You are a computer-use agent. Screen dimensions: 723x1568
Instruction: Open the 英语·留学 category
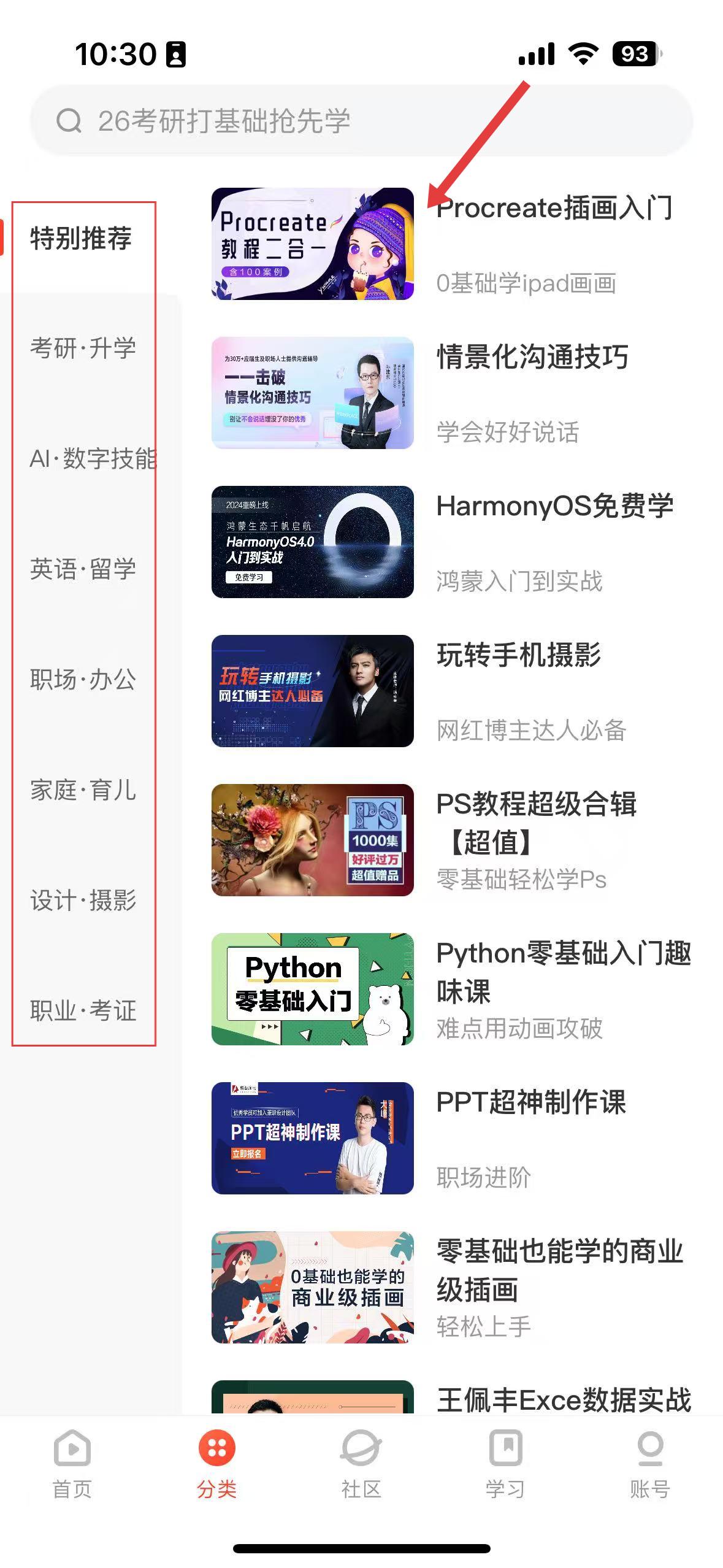coord(83,569)
